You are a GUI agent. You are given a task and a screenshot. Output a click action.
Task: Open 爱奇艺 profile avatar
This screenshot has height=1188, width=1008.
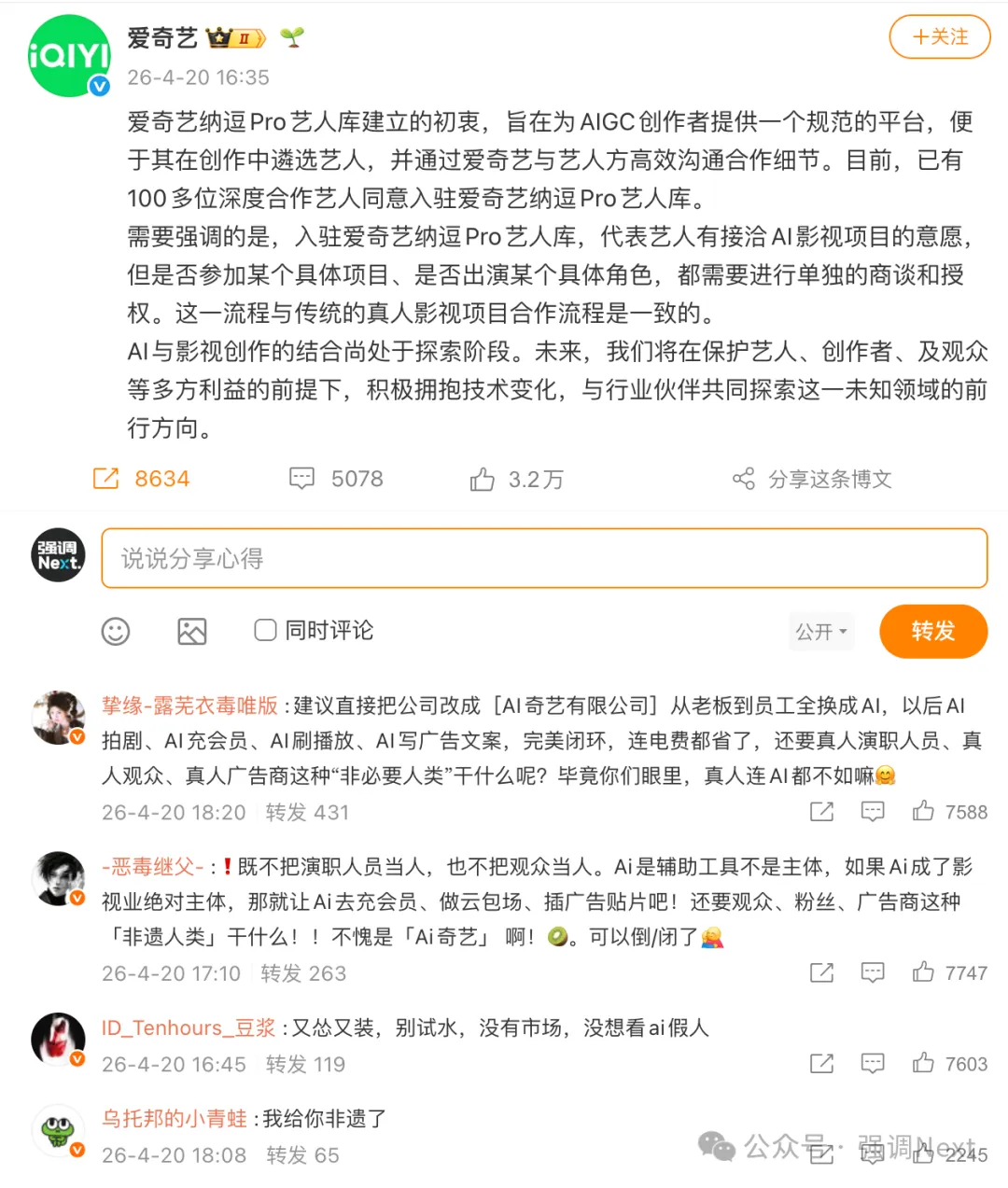click(x=69, y=56)
